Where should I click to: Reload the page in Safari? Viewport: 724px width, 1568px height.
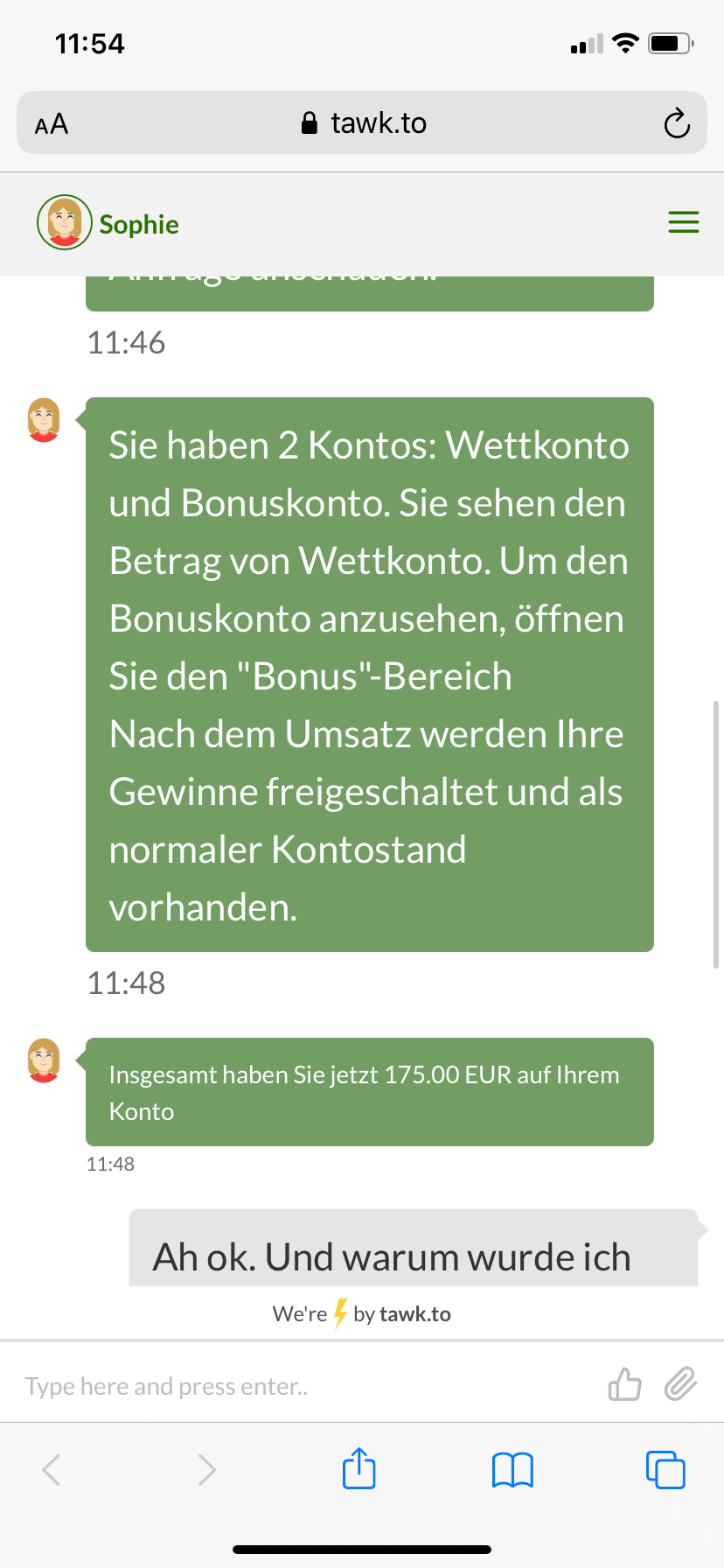click(x=676, y=123)
